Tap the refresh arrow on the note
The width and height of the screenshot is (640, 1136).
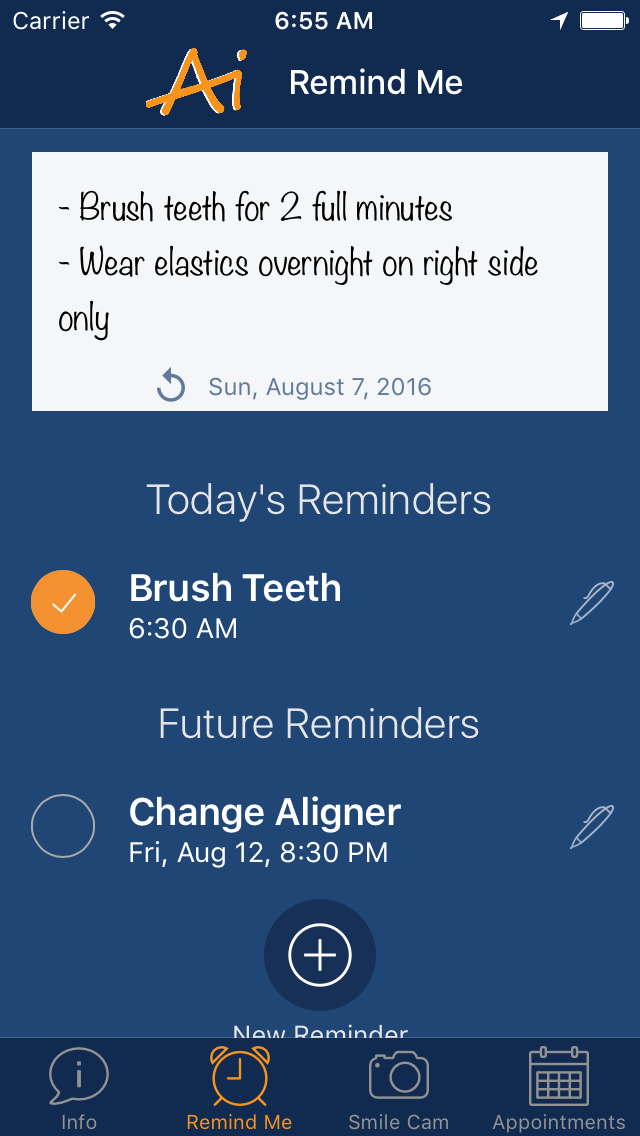pyautogui.click(x=171, y=386)
